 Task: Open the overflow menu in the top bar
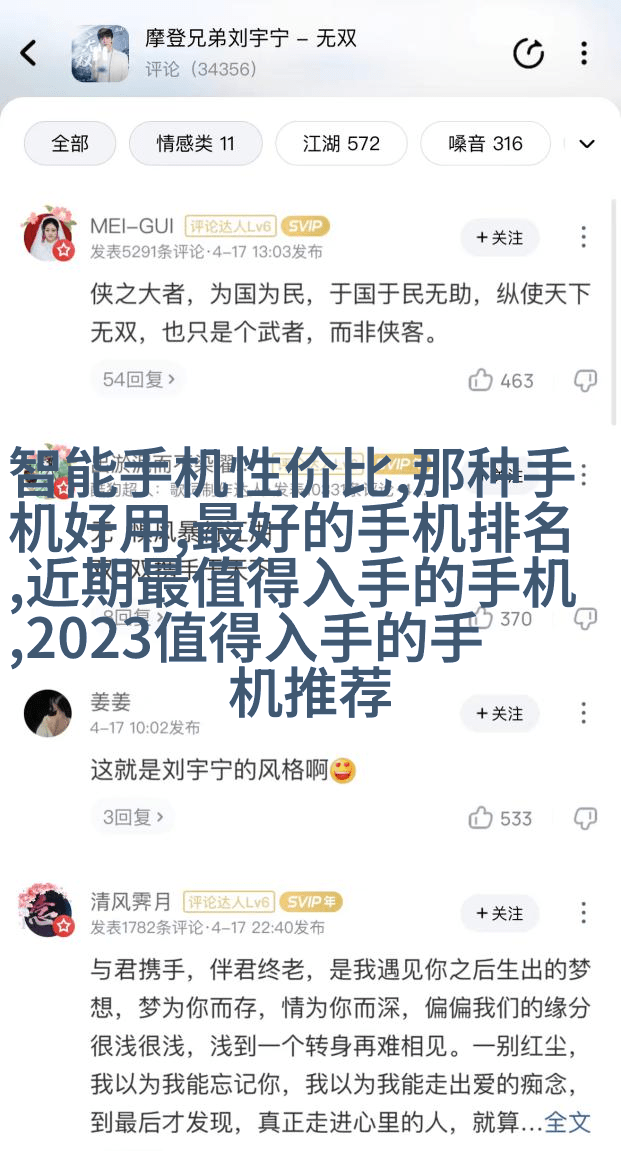tap(584, 53)
